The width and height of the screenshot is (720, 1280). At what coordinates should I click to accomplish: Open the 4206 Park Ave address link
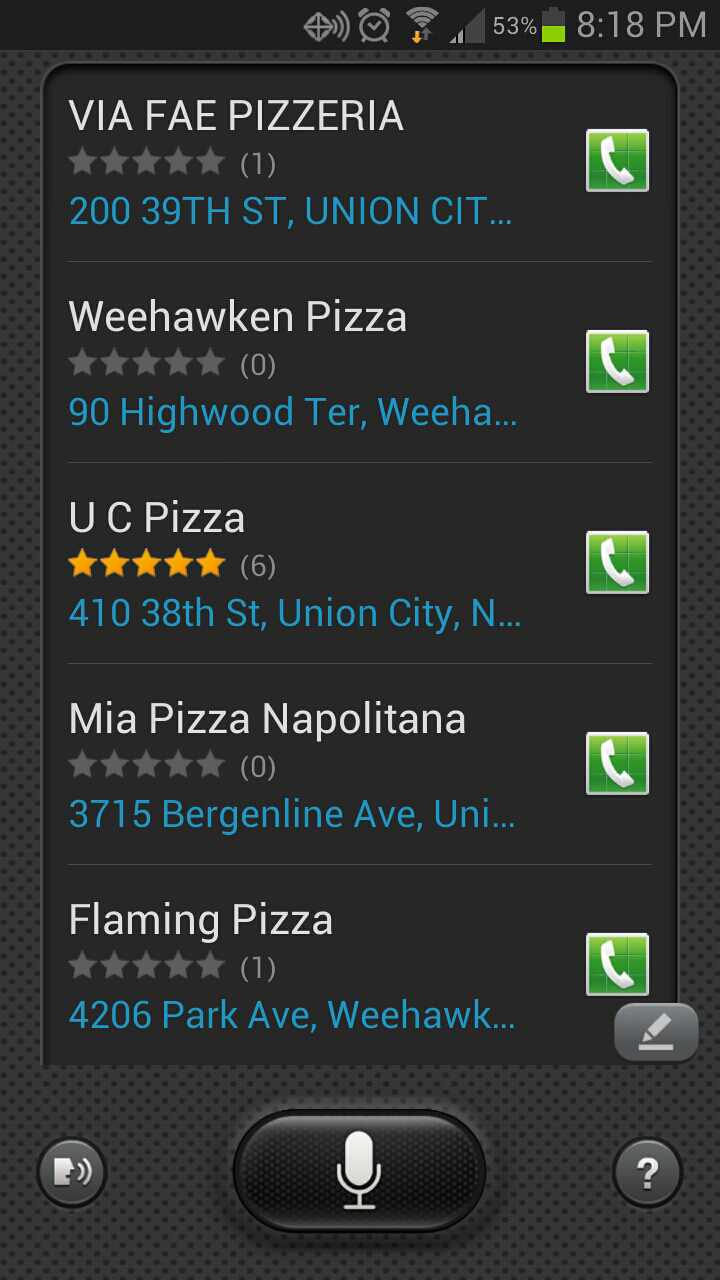coord(292,1016)
